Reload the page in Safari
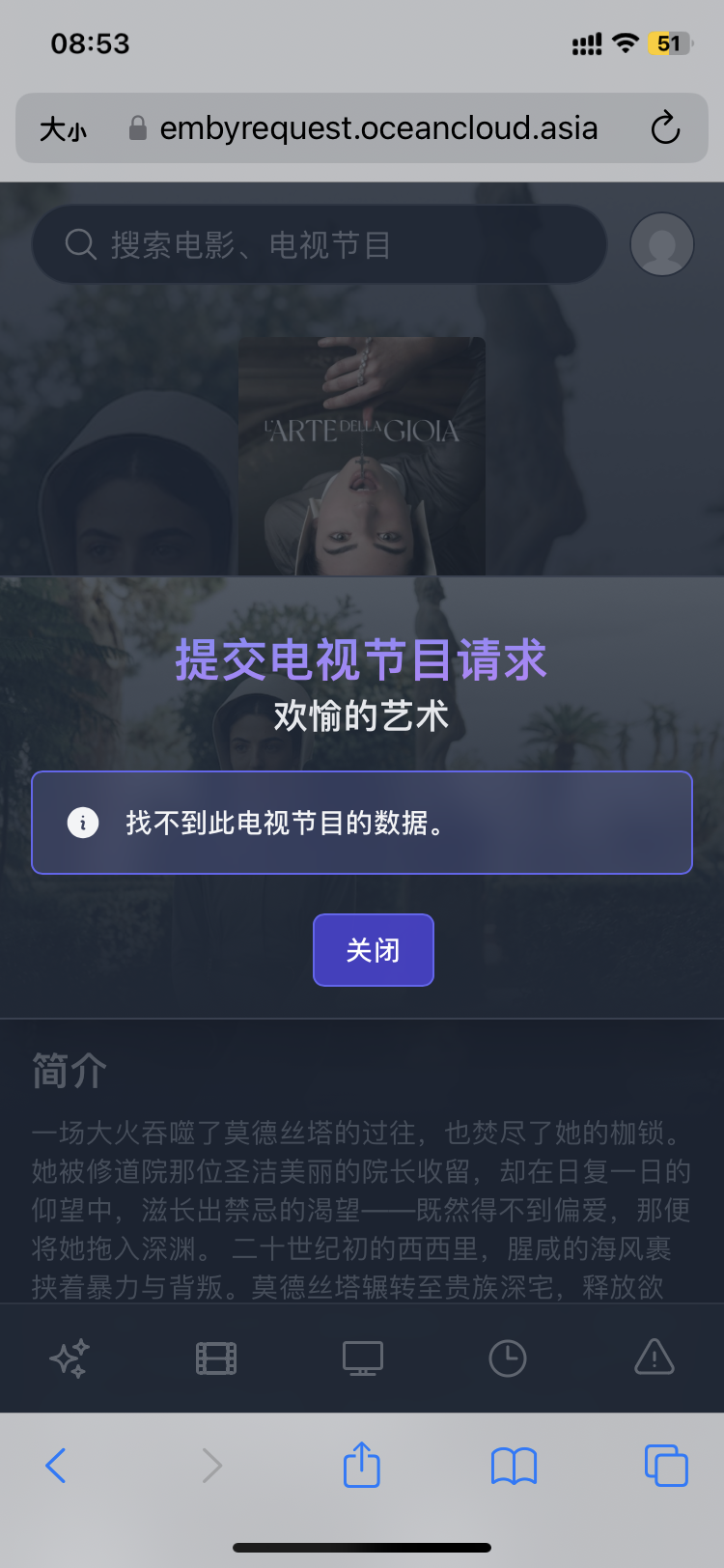 point(665,128)
